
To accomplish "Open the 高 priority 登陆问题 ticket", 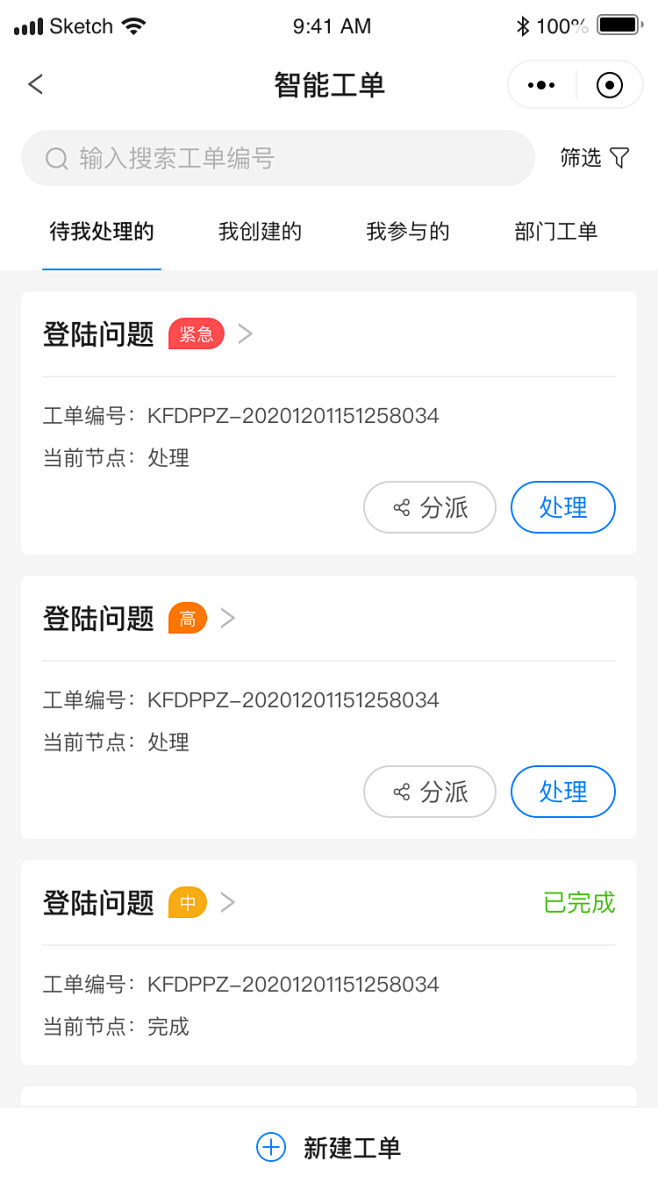I will 140,619.
